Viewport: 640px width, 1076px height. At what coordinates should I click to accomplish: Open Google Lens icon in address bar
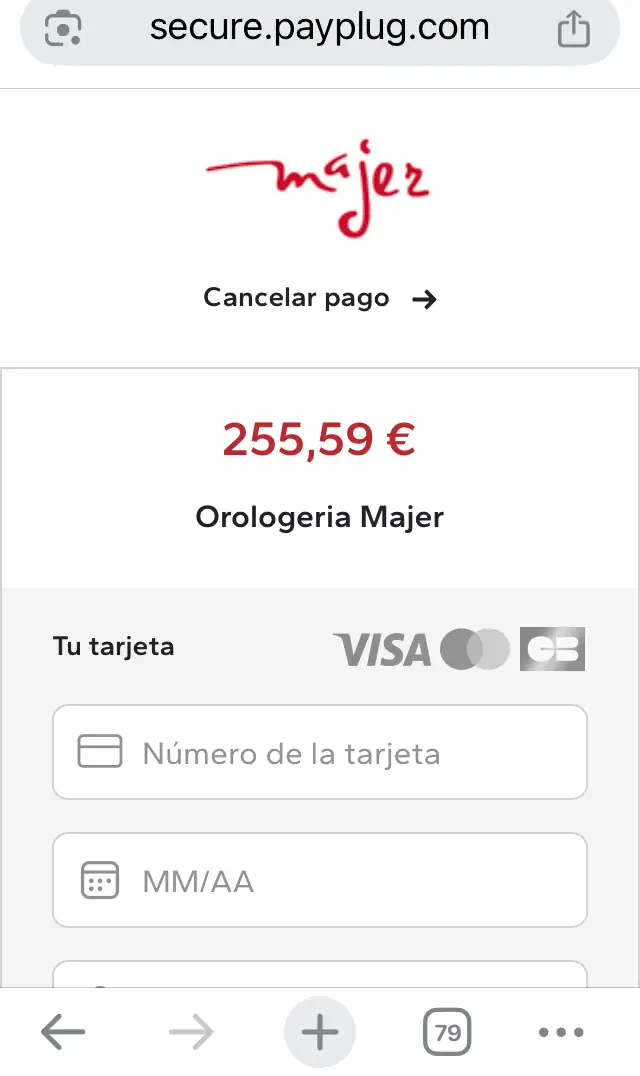[x=64, y=29]
